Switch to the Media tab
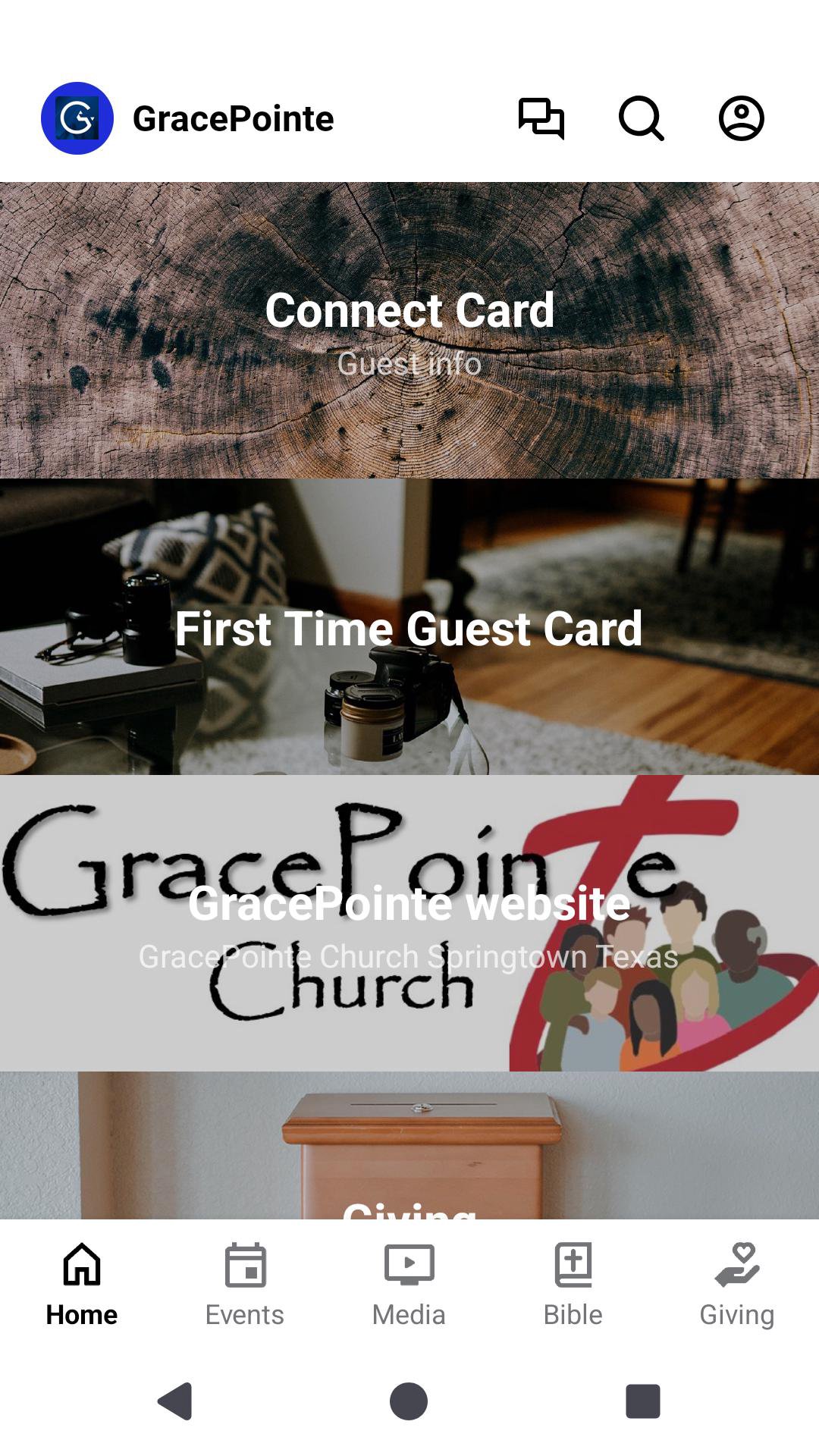 click(409, 1283)
